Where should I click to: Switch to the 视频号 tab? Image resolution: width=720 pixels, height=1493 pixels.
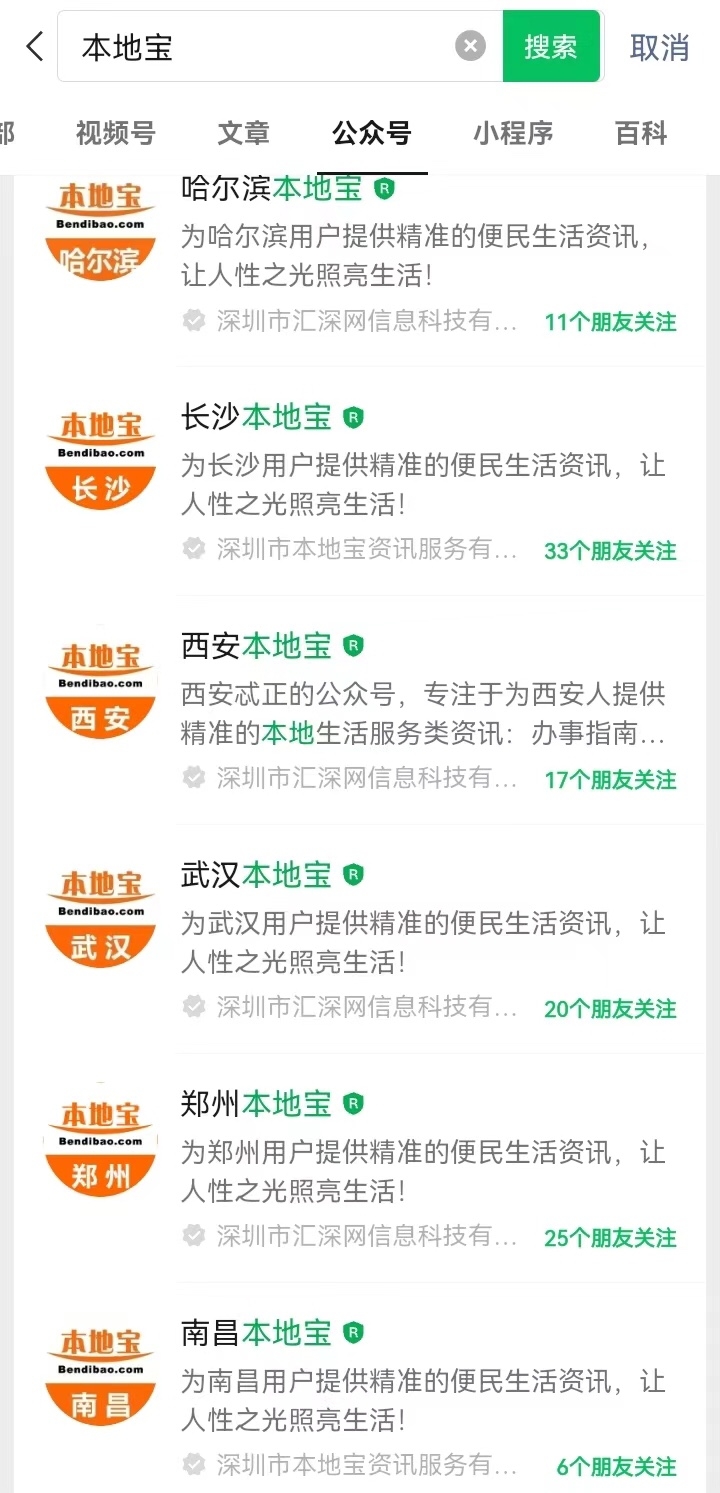(x=116, y=133)
